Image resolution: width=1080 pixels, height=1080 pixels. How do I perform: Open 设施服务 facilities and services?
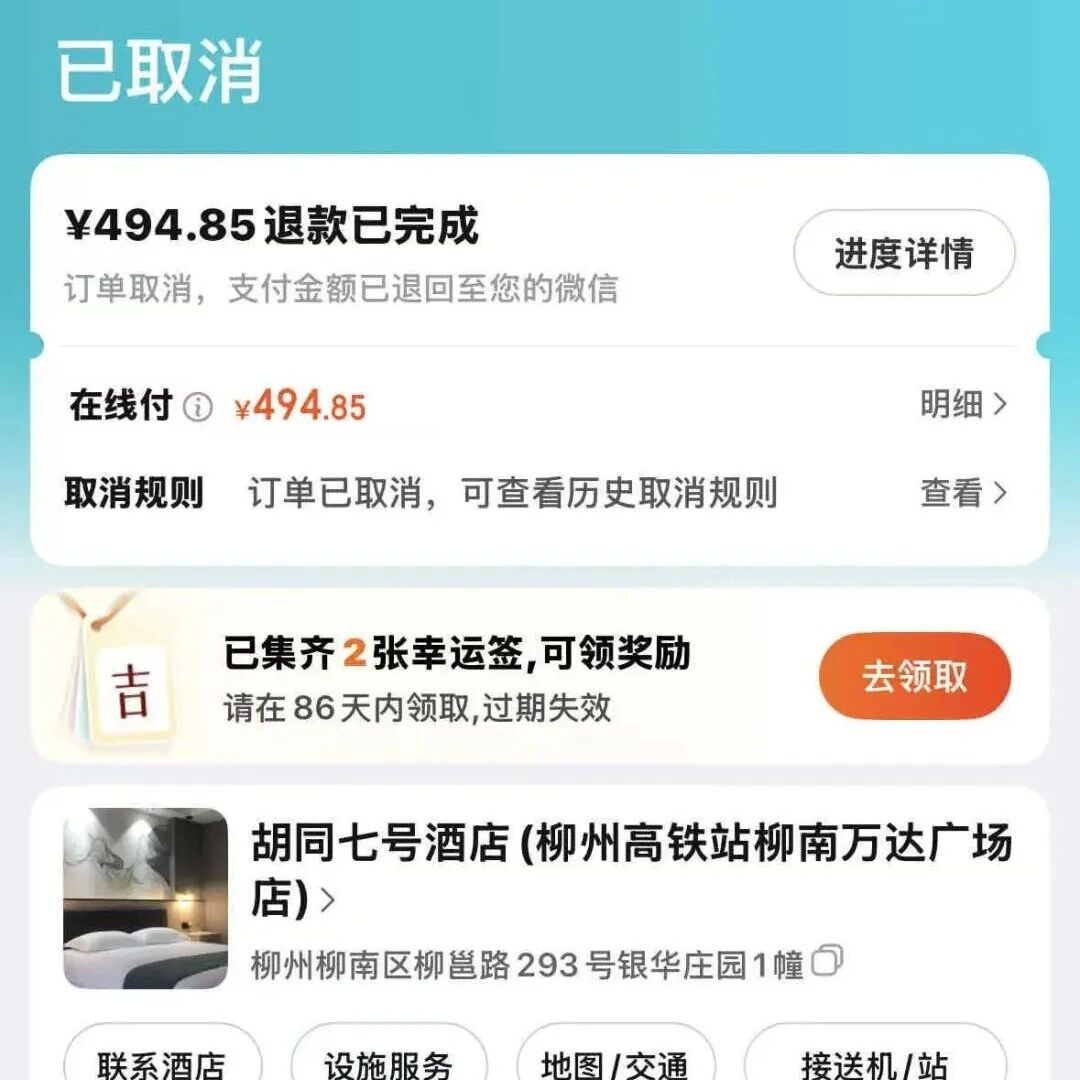389,1060
